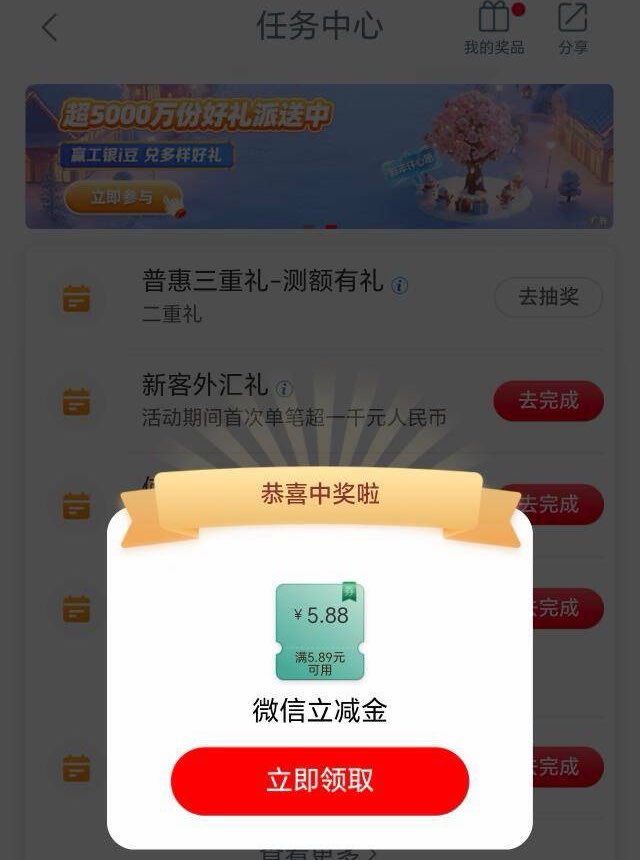Tap the 分享 share icon
This screenshot has height=860, width=640.
[573, 28]
